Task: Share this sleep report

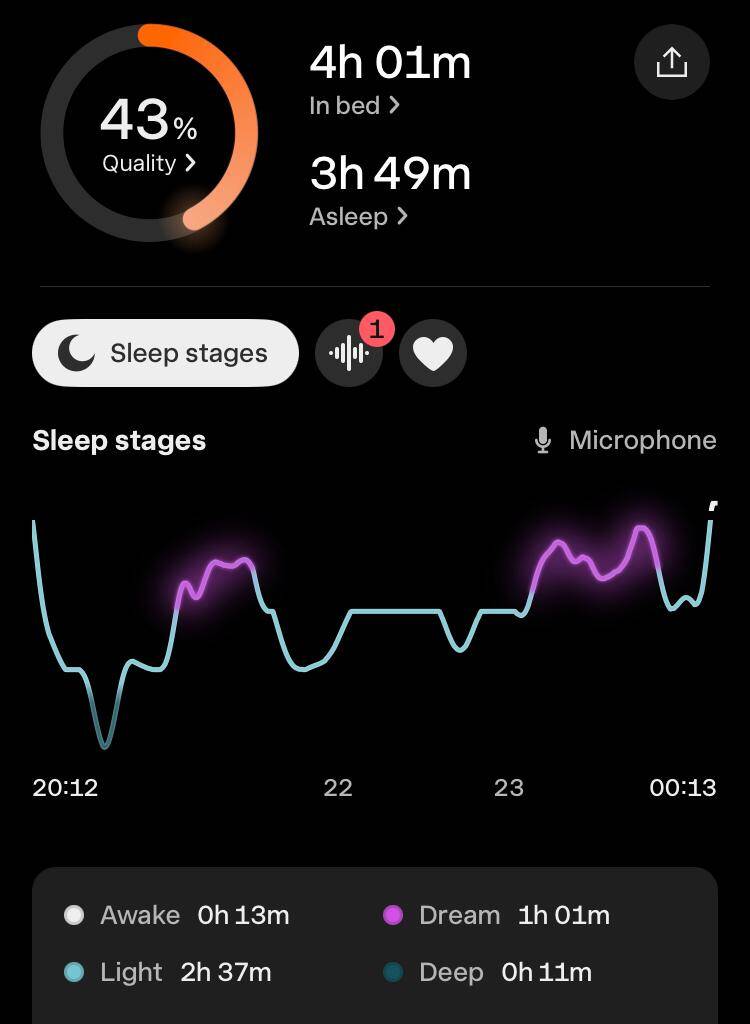Action: pyautogui.click(x=671, y=62)
